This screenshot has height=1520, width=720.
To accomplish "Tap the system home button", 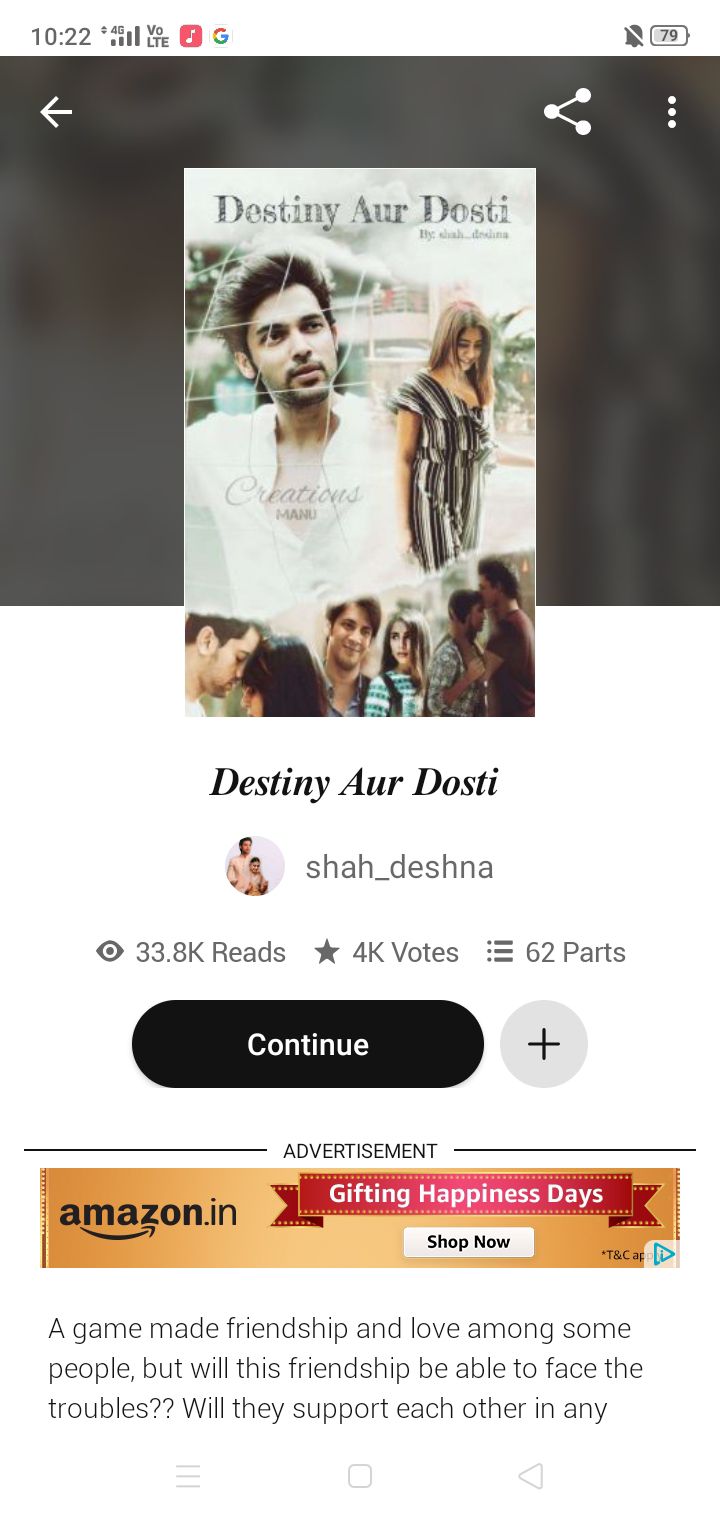I will (360, 1476).
